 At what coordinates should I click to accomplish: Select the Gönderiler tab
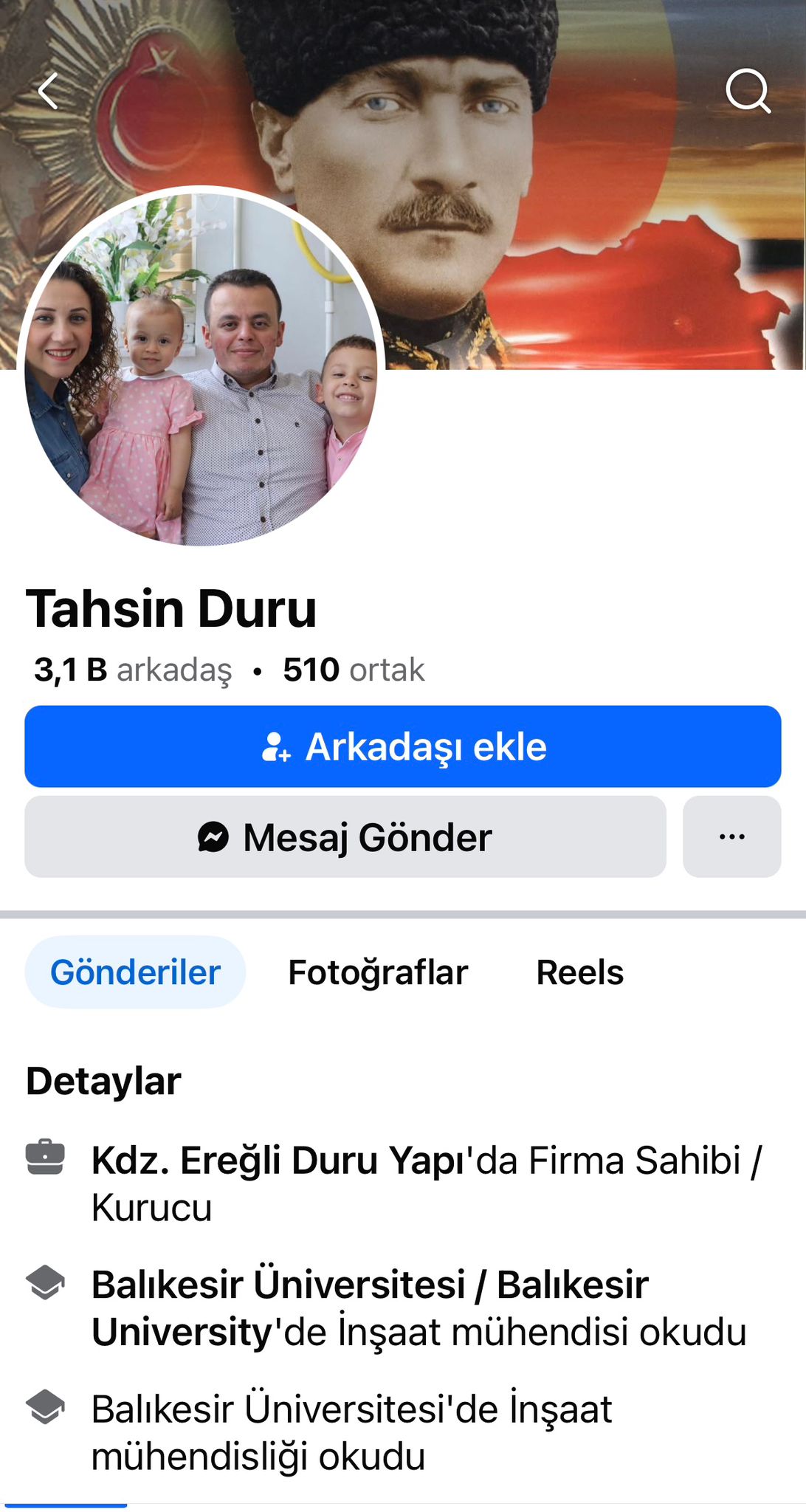tap(135, 972)
